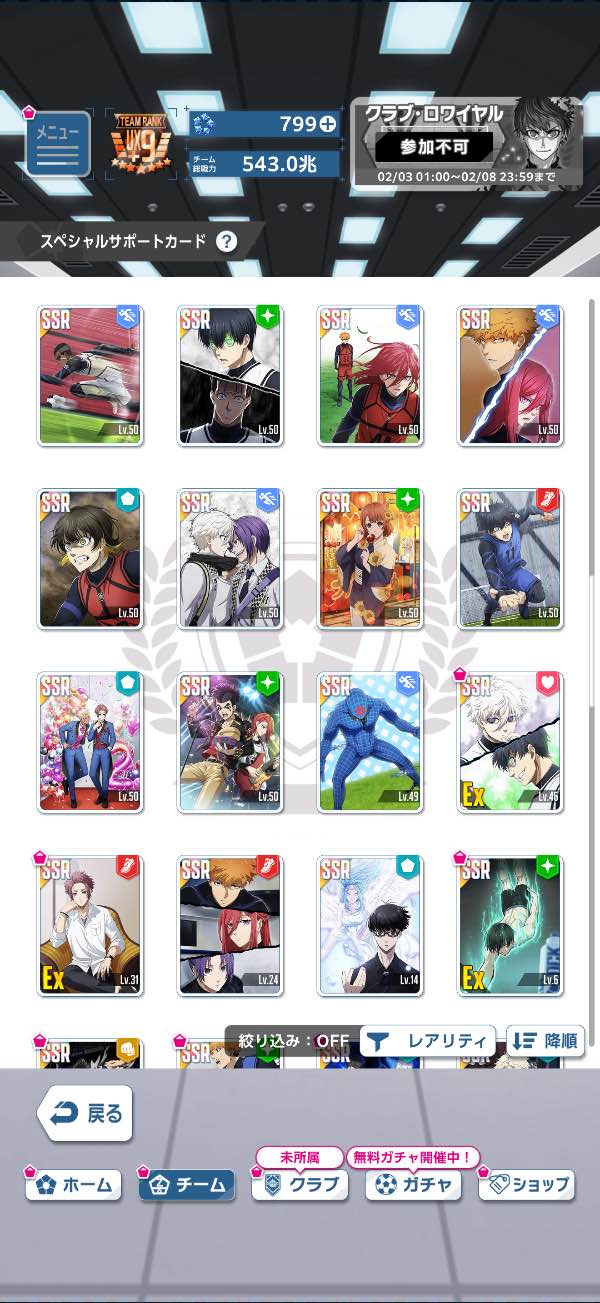The height and width of the screenshot is (1303, 600).
Task: Open the Lv.24 SSR support card
Action: pos(231,926)
